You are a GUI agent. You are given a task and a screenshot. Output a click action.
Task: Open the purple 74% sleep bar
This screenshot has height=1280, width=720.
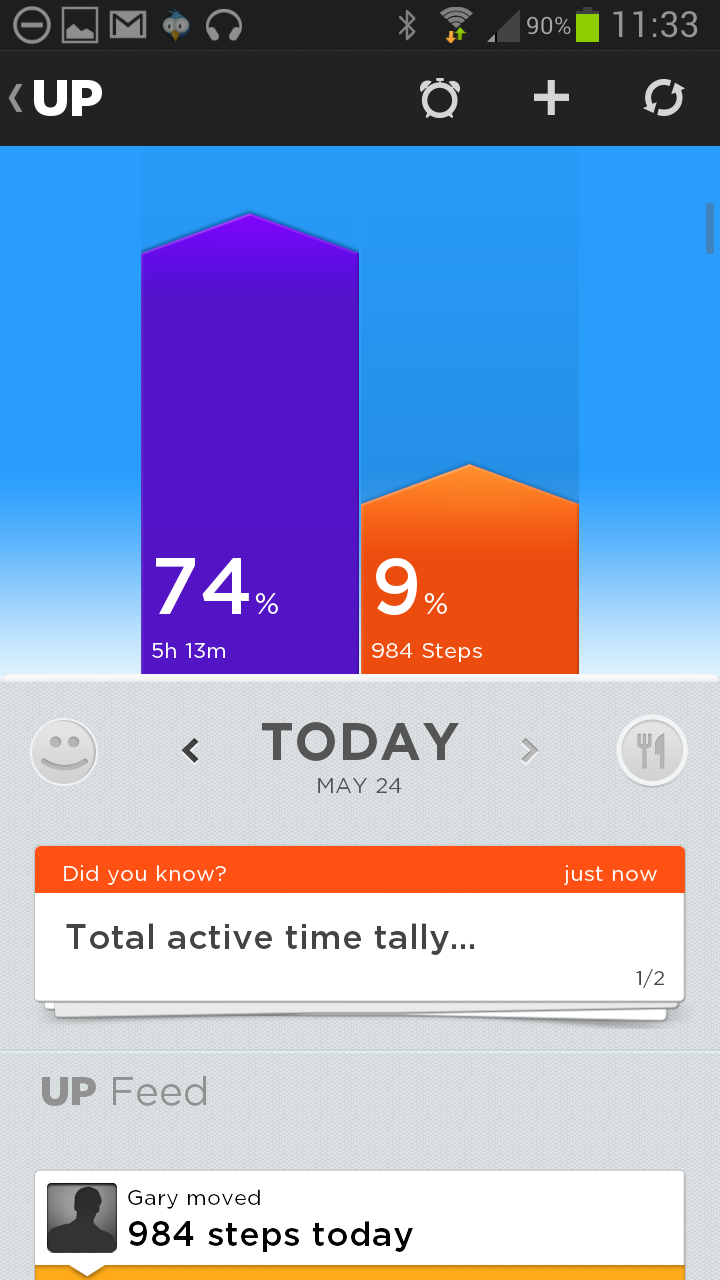[x=249, y=444]
